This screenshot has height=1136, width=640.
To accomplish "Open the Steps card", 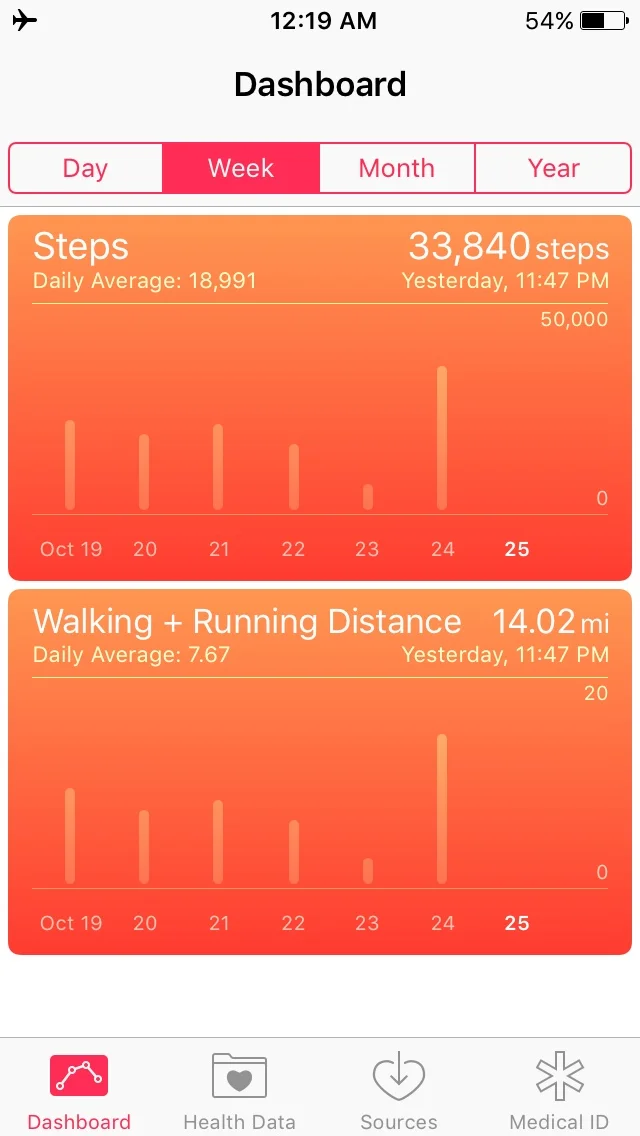I will pyautogui.click(x=320, y=398).
